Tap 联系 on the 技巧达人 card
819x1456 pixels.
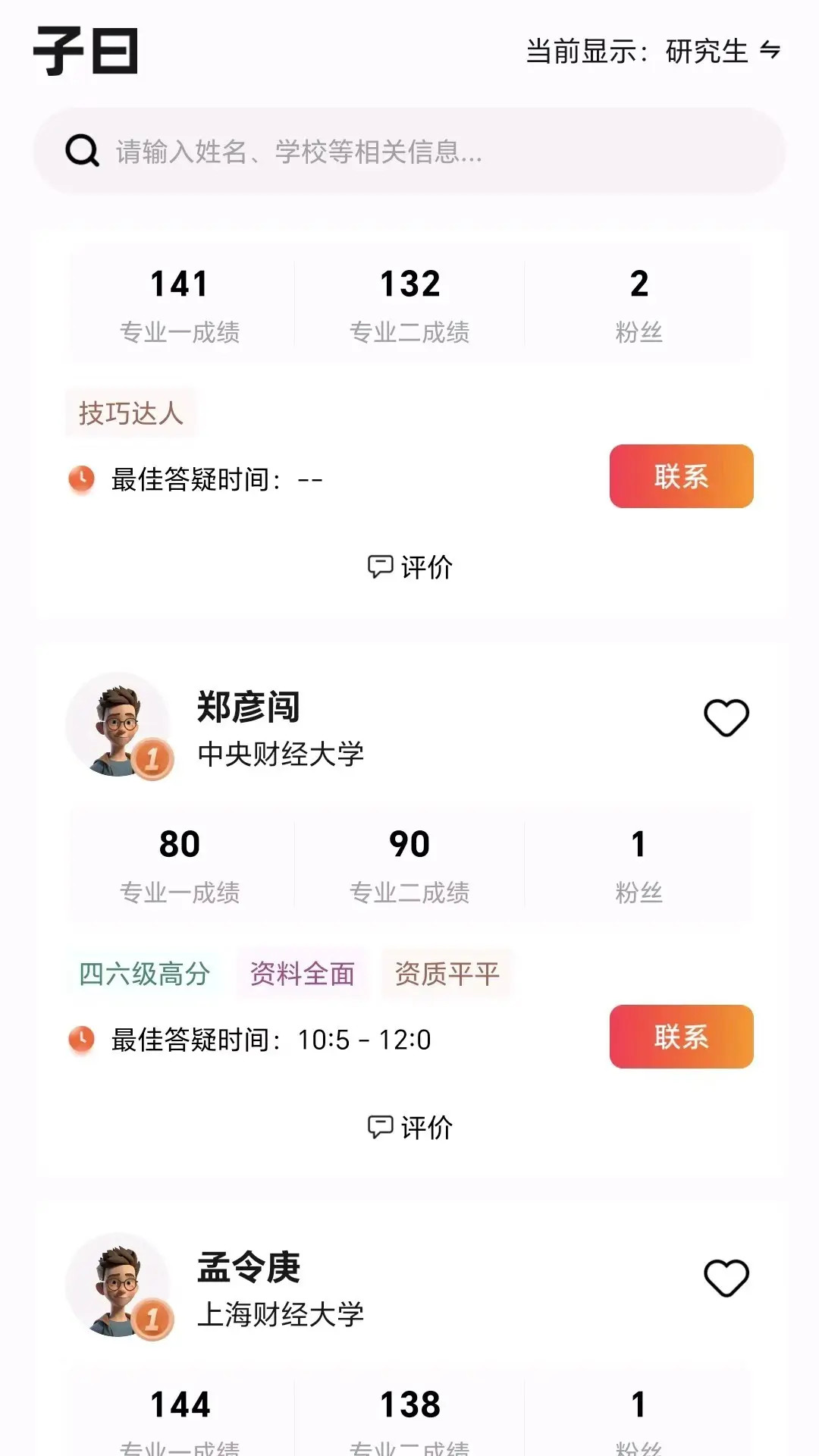681,476
